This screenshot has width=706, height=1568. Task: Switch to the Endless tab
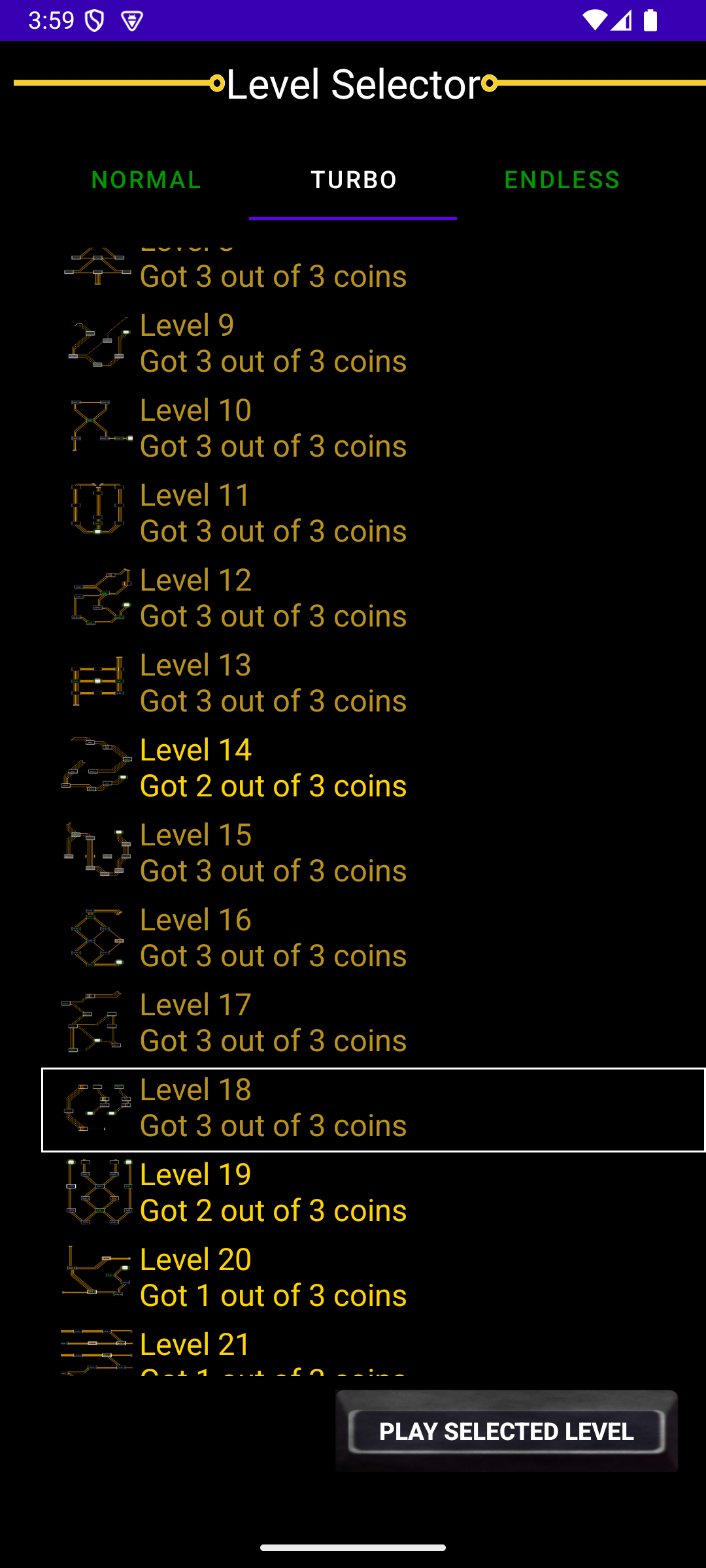(562, 180)
